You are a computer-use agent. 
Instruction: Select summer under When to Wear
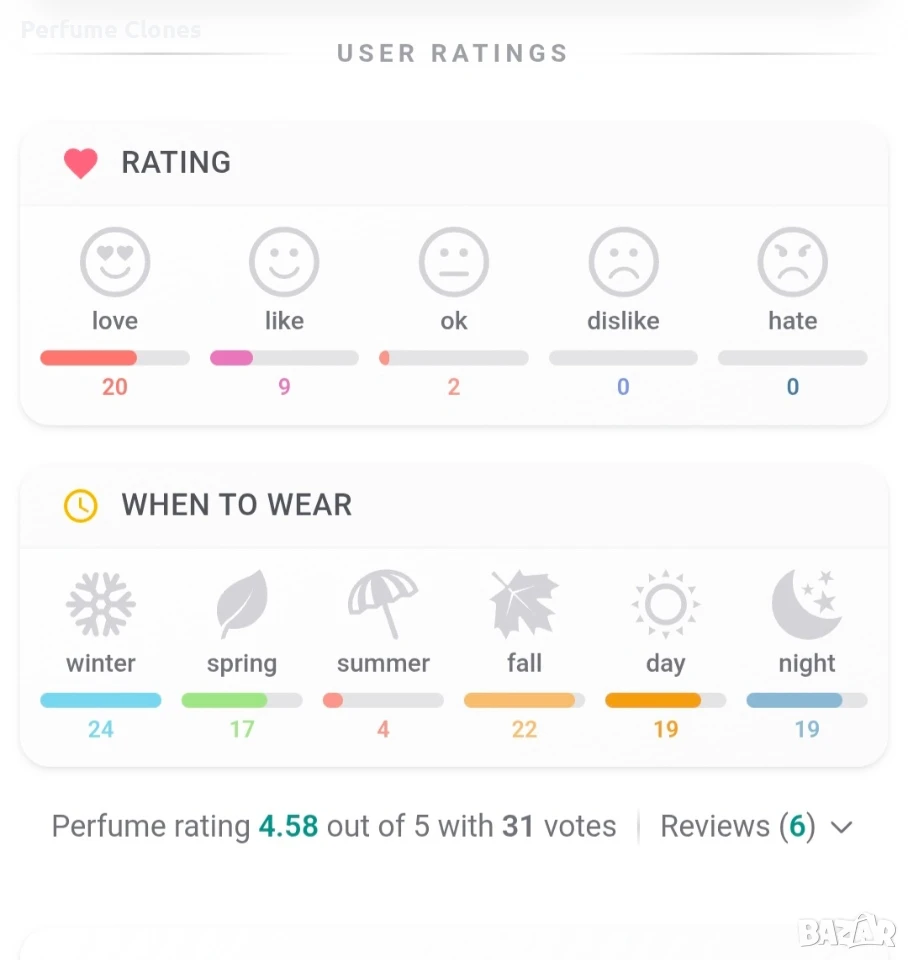[x=383, y=604]
